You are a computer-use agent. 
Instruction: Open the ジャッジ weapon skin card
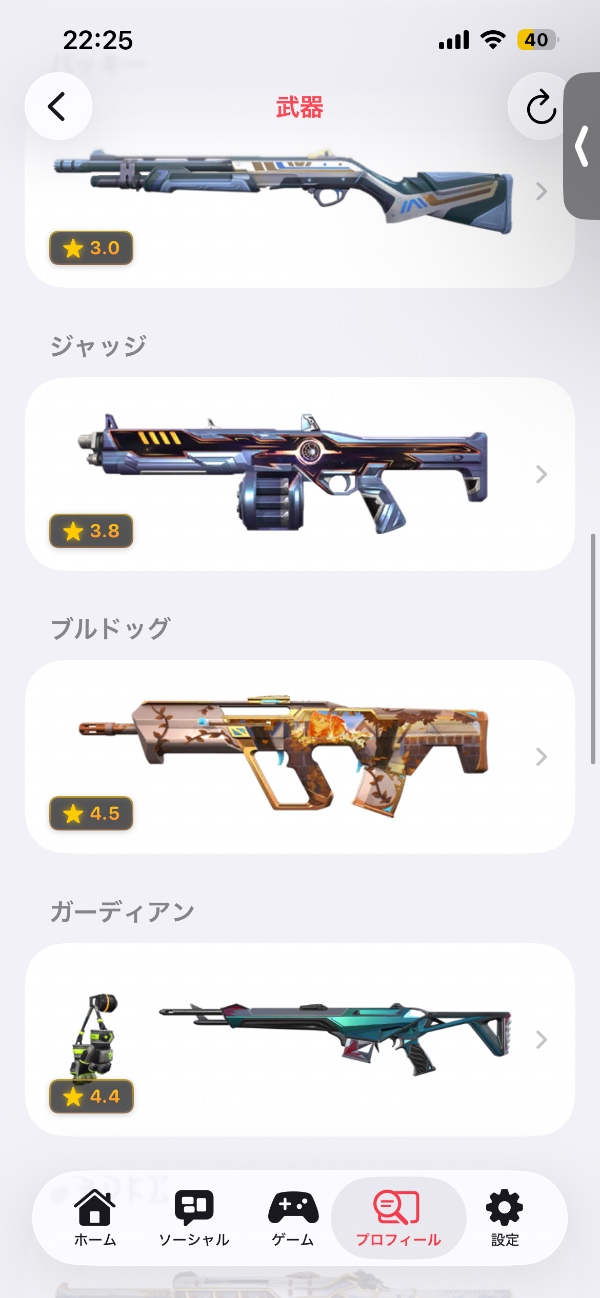pos(300,474)
